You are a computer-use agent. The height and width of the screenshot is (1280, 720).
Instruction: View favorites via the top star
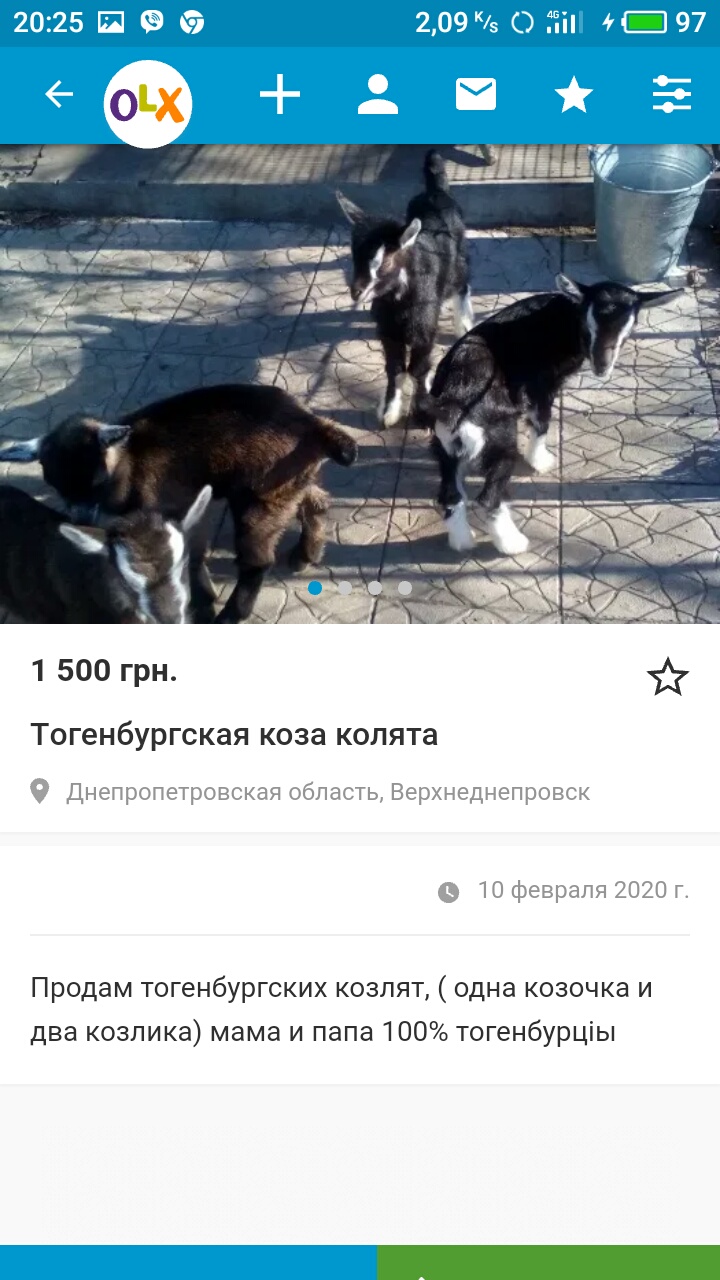click(574, 95)
